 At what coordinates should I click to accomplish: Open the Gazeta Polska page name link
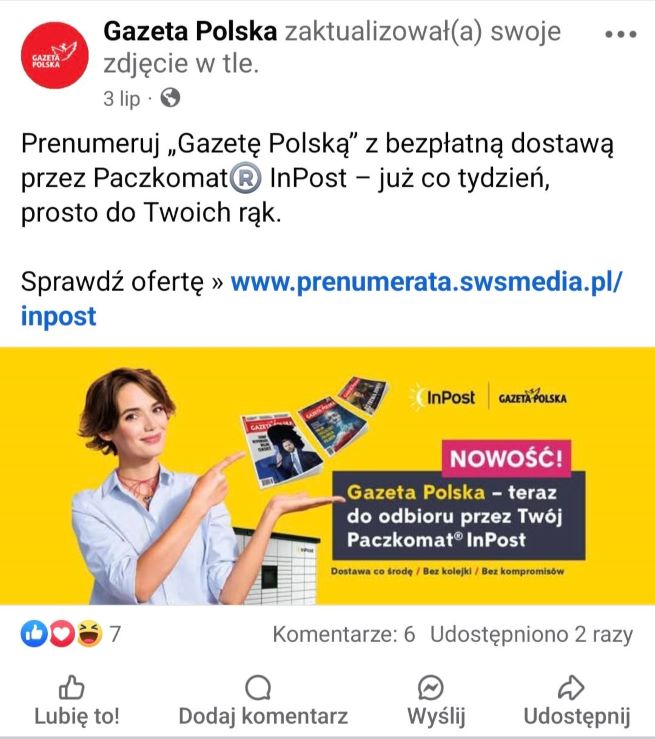(x=190, y=33)
